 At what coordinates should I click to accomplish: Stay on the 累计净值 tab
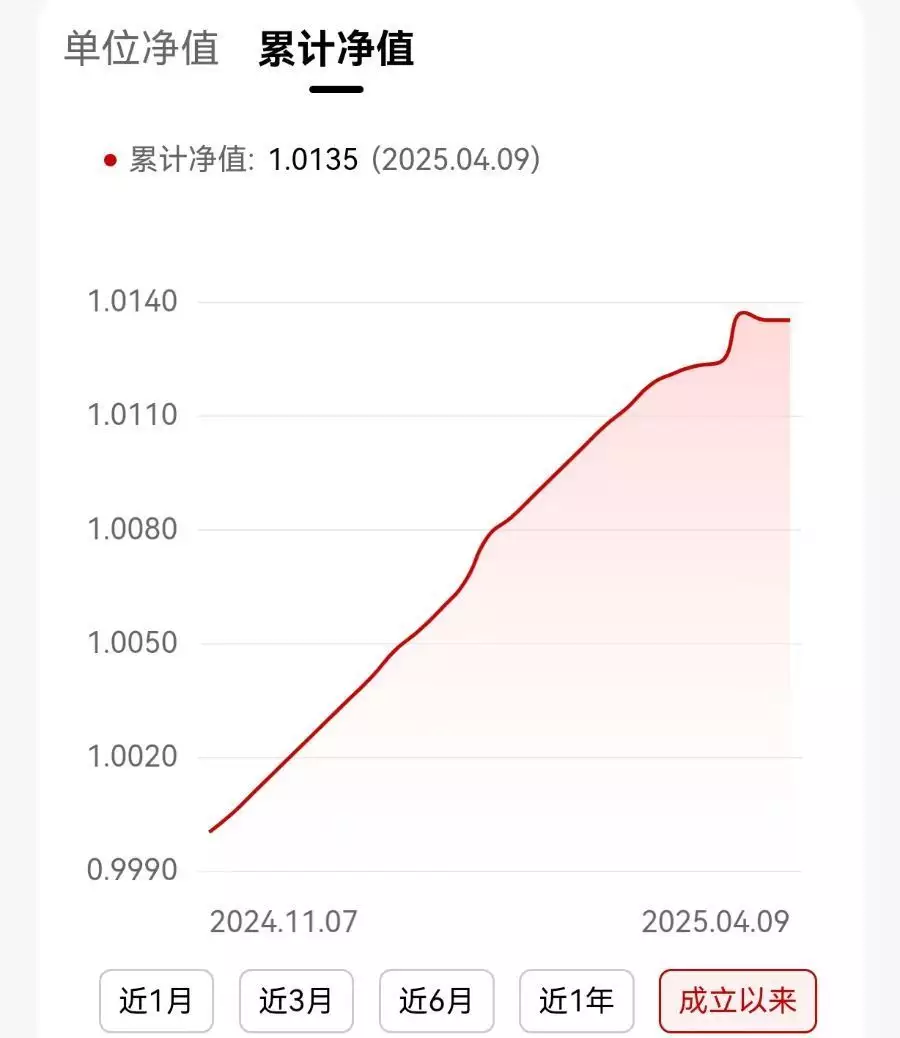click(339, 49)
